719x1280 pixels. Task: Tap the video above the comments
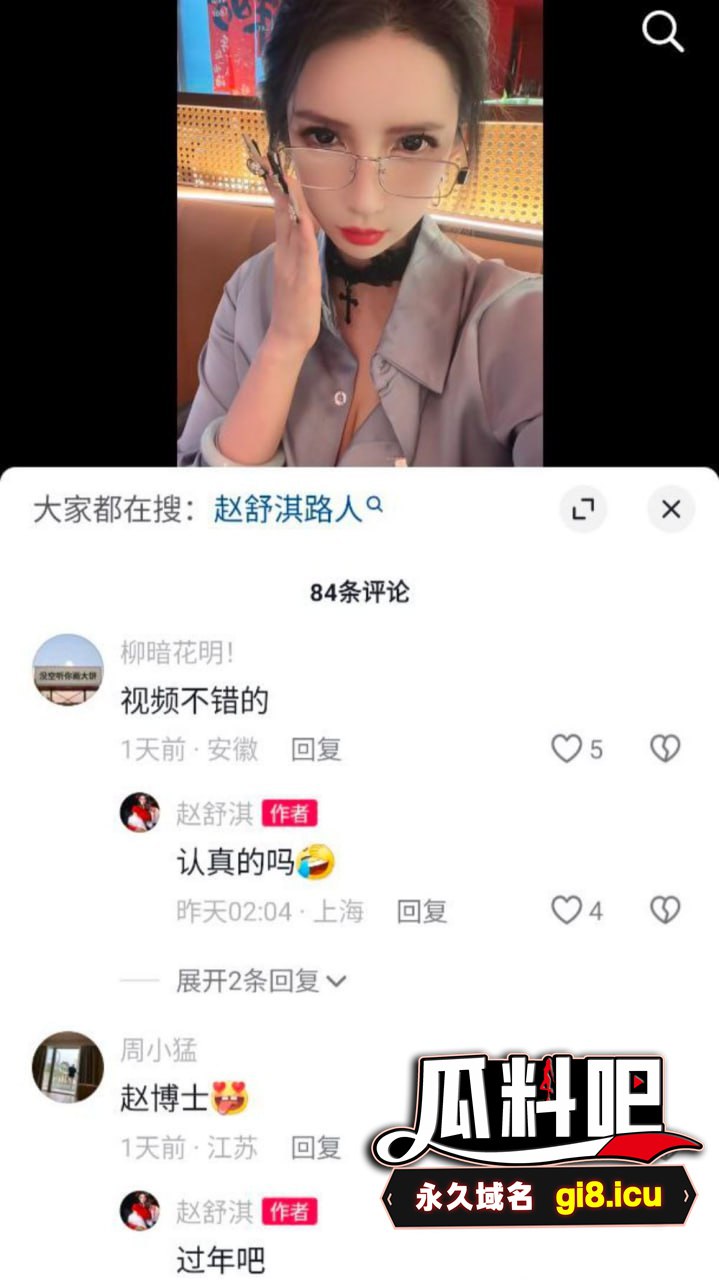[x=360, y=232]
